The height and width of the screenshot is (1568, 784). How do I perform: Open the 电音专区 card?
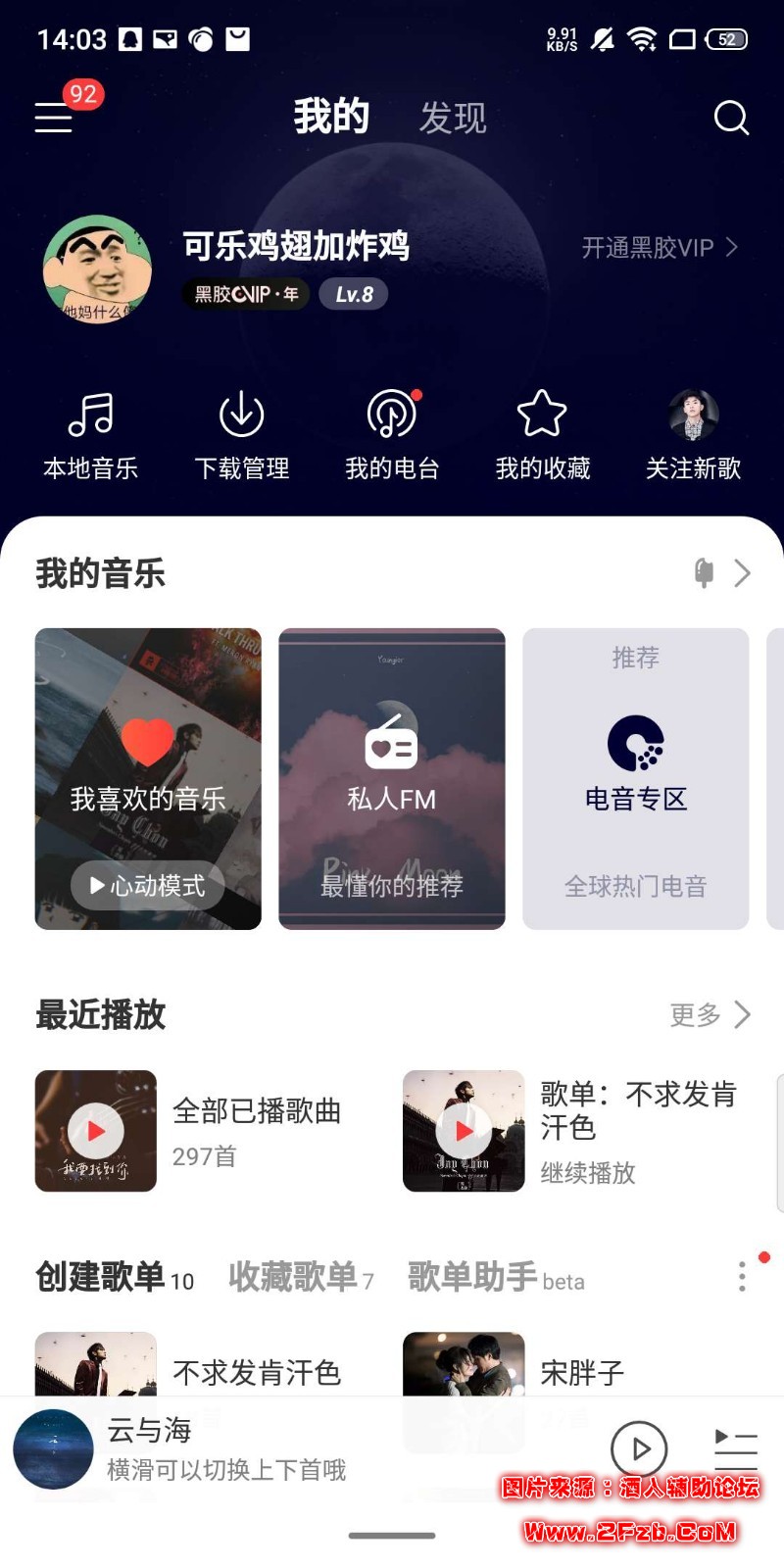click(636, 779)
